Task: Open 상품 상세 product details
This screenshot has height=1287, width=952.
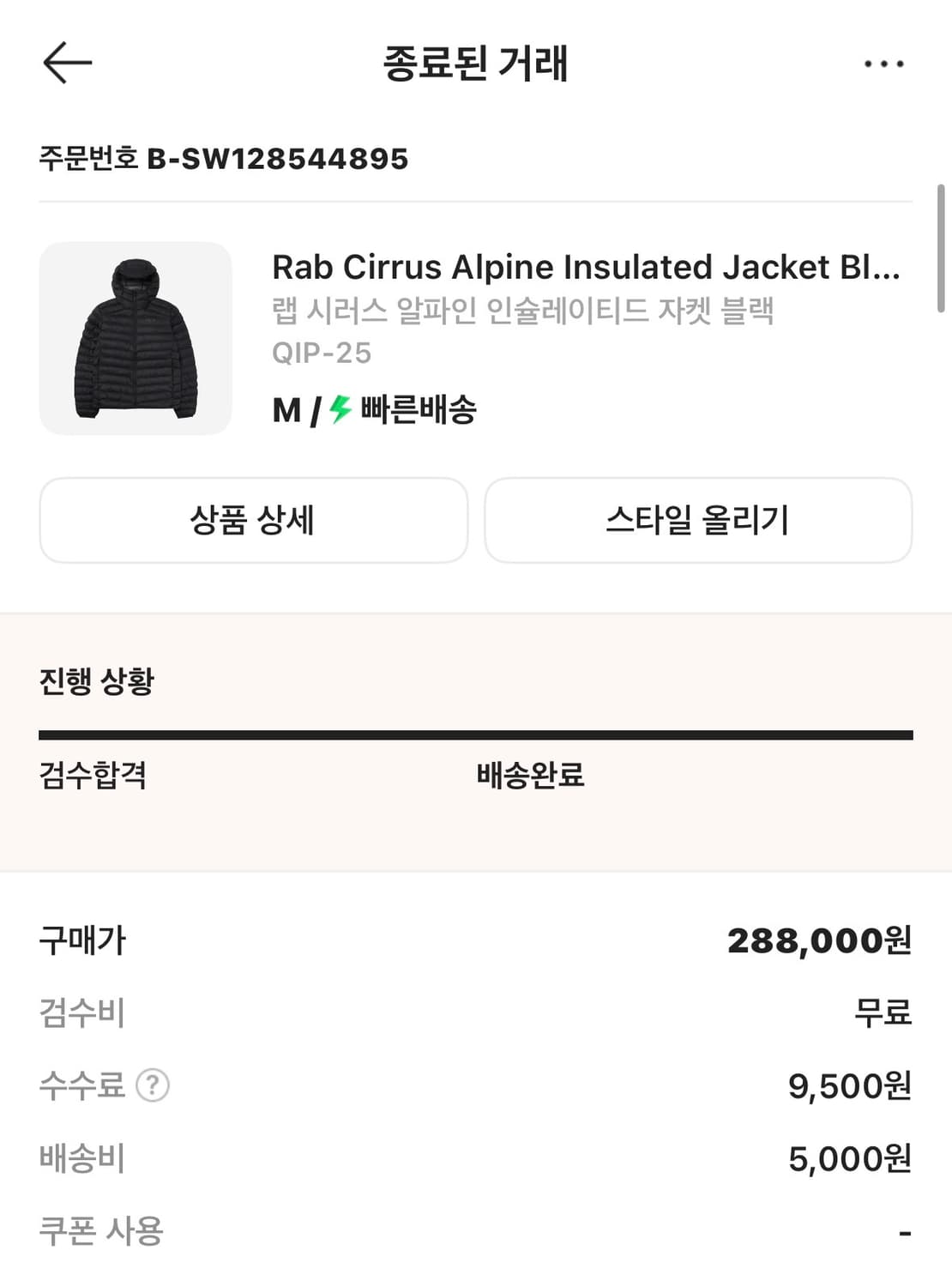Action: pyautogui.click(x=252, y=521)
